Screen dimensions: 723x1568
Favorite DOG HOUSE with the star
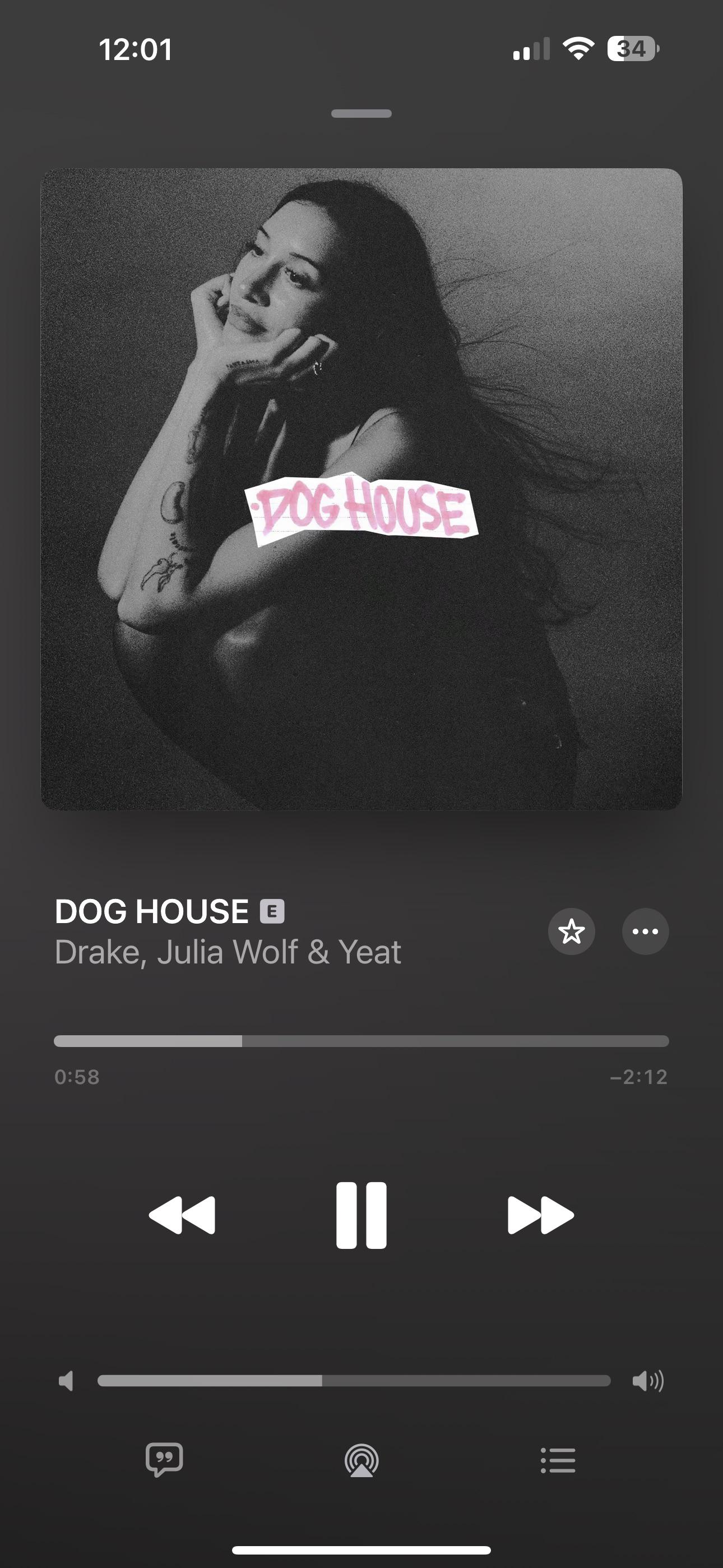[x=572, y=931]
